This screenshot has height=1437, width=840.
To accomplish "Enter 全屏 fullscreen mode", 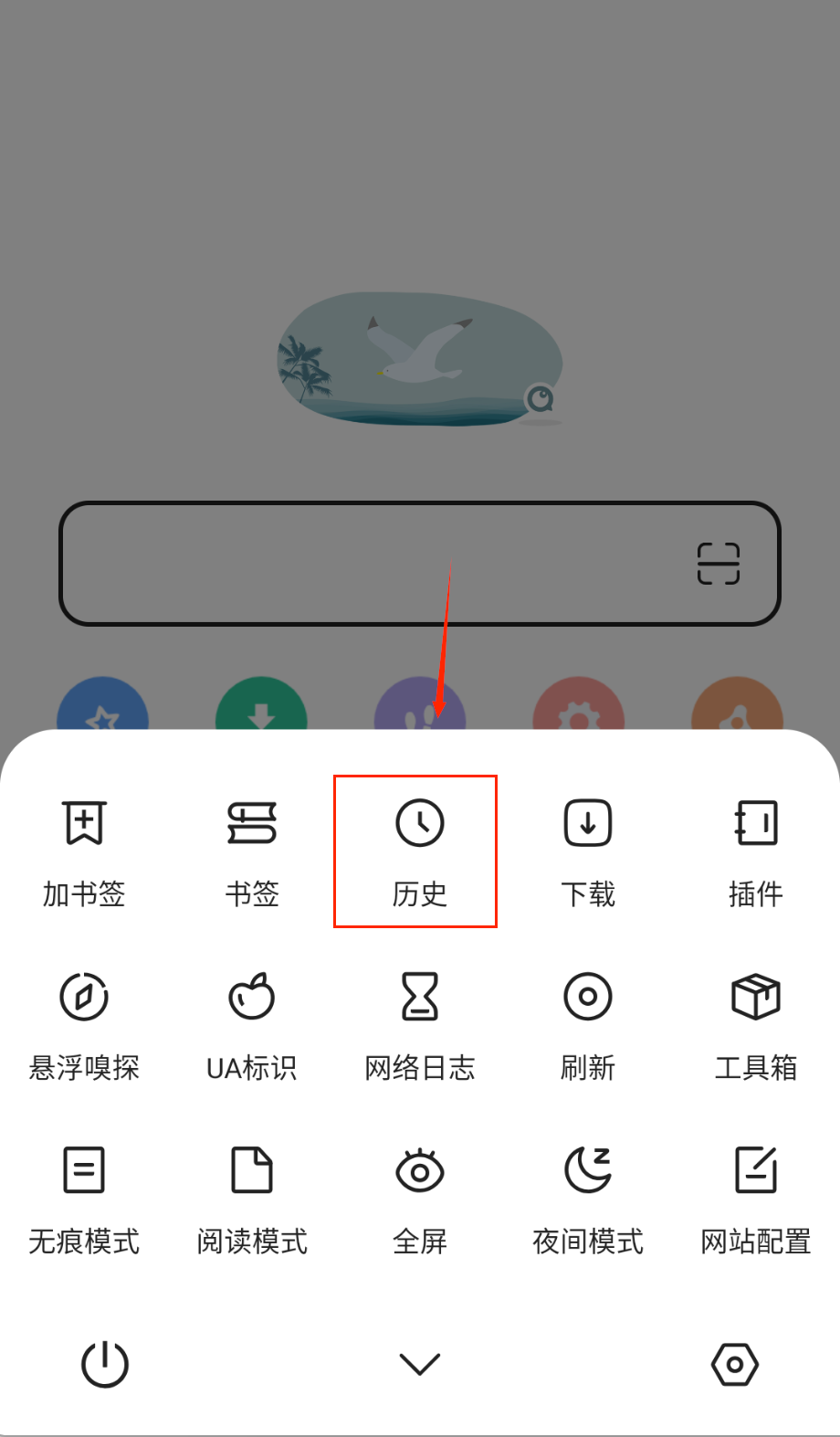I will coord(419,1199).
